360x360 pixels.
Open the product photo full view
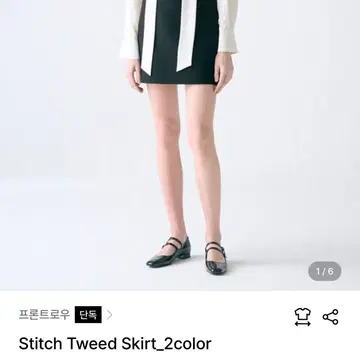180,145
